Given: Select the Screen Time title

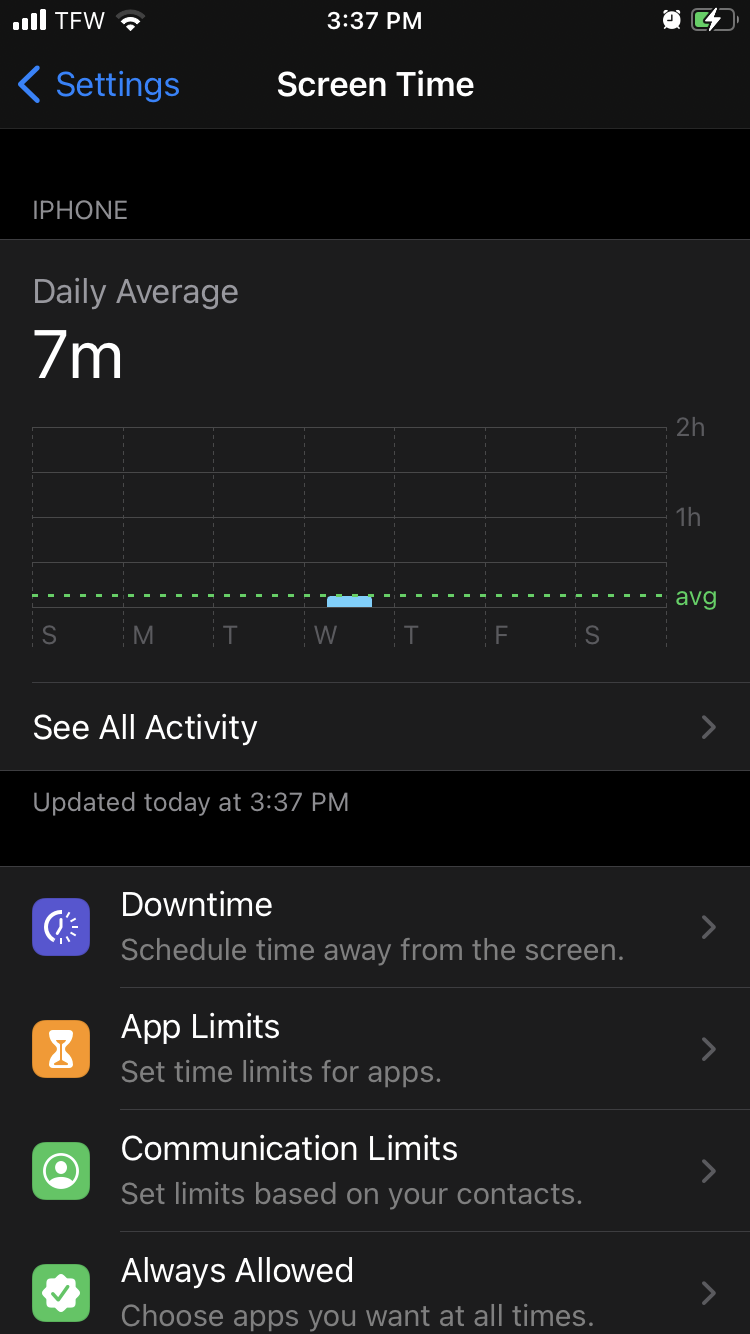Looking at the screenshot, I should [x=375, y=85].
